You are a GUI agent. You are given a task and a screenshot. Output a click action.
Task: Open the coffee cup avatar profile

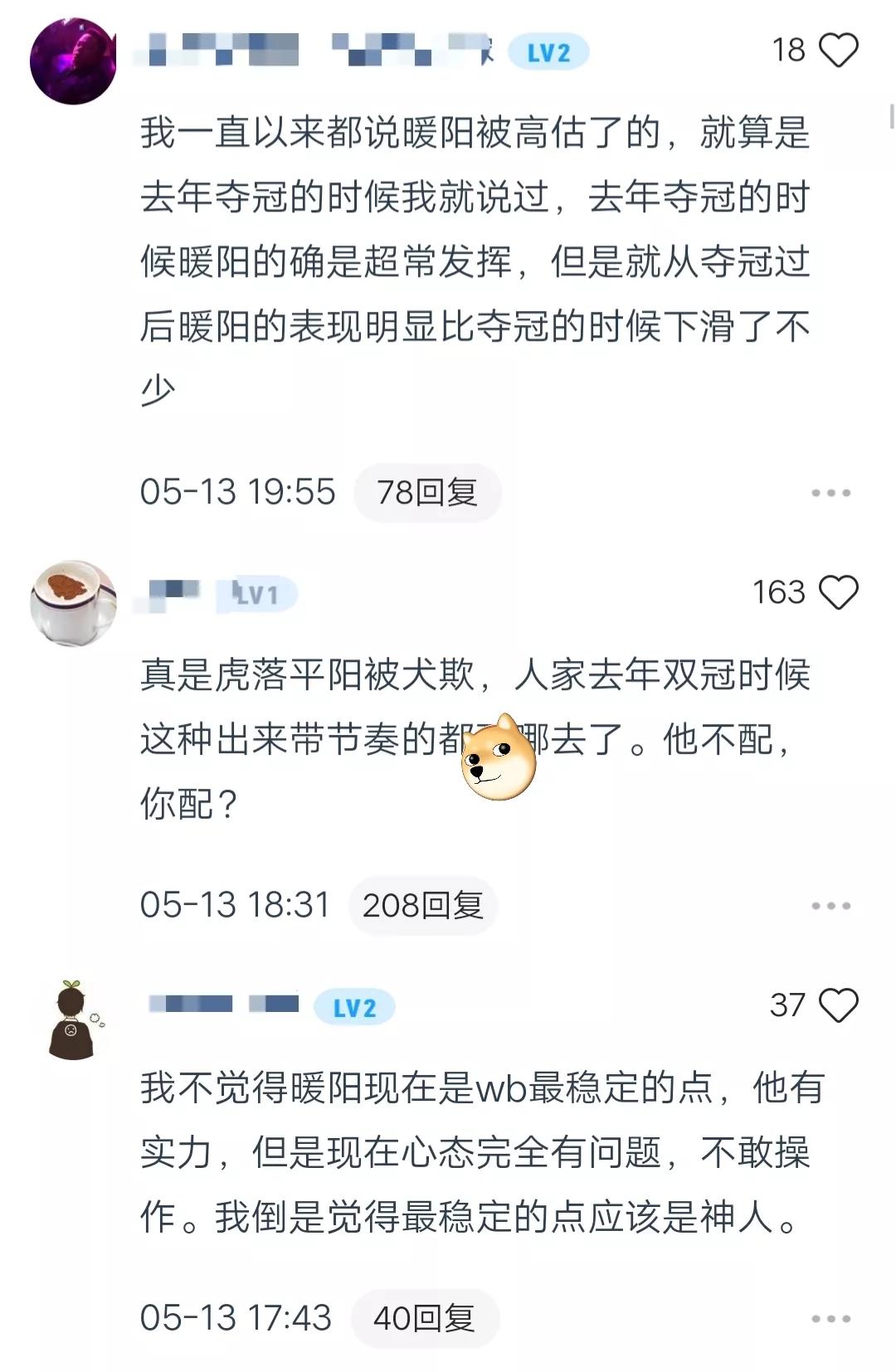pos(73,603)
